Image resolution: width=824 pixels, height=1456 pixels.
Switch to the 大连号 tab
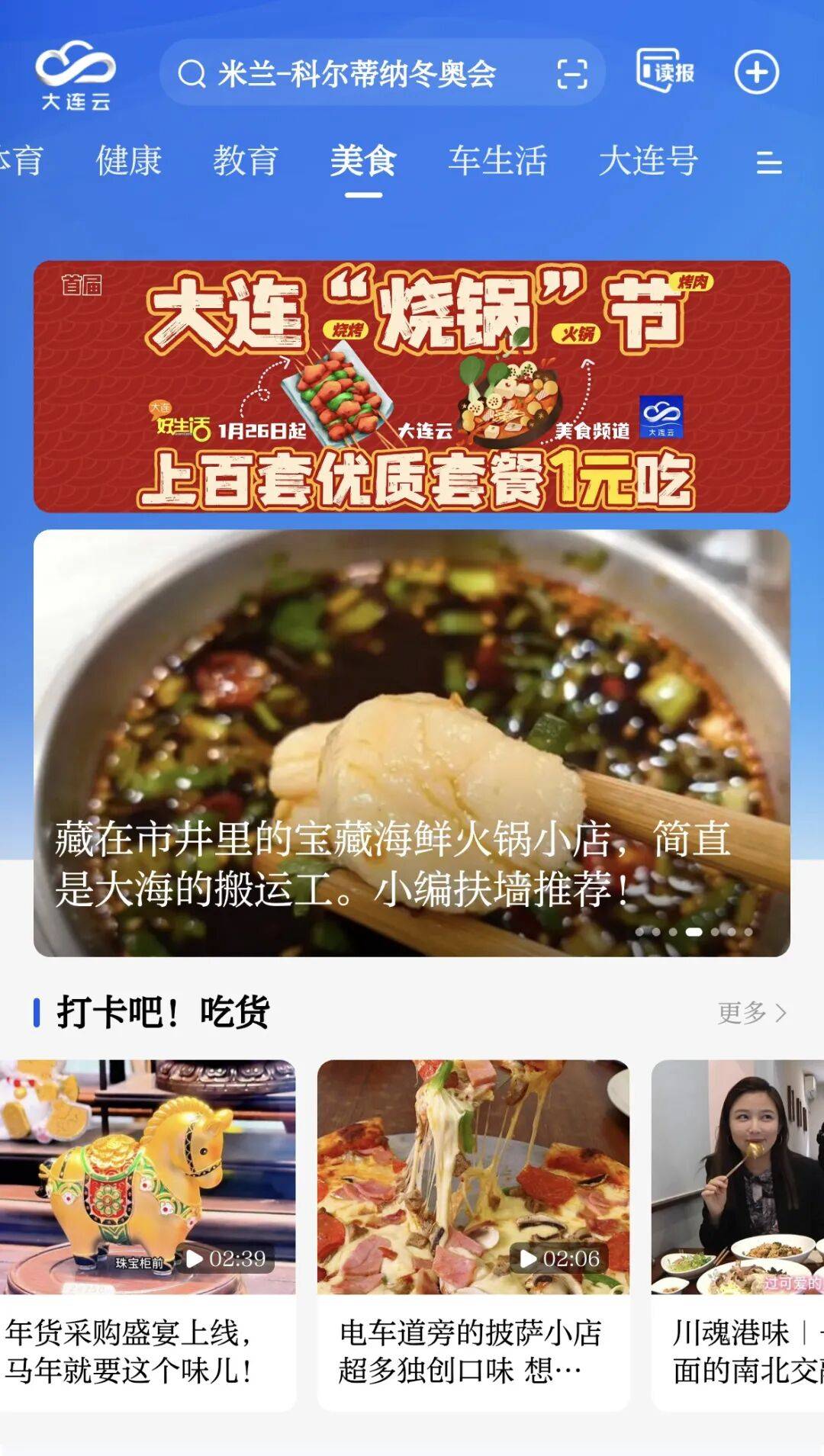pyautogui.click(x=648, y=161)
